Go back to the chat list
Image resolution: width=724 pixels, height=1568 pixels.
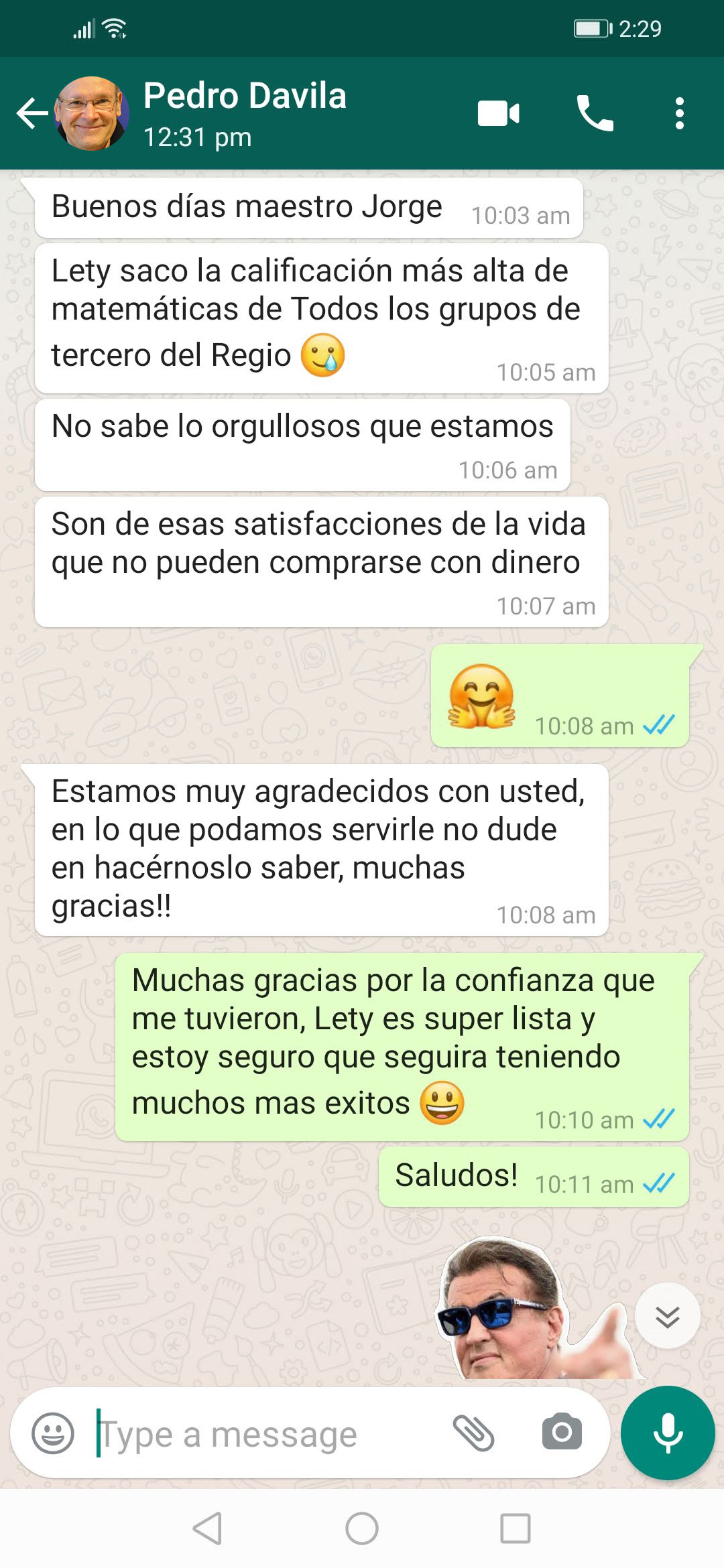[32, 113]
